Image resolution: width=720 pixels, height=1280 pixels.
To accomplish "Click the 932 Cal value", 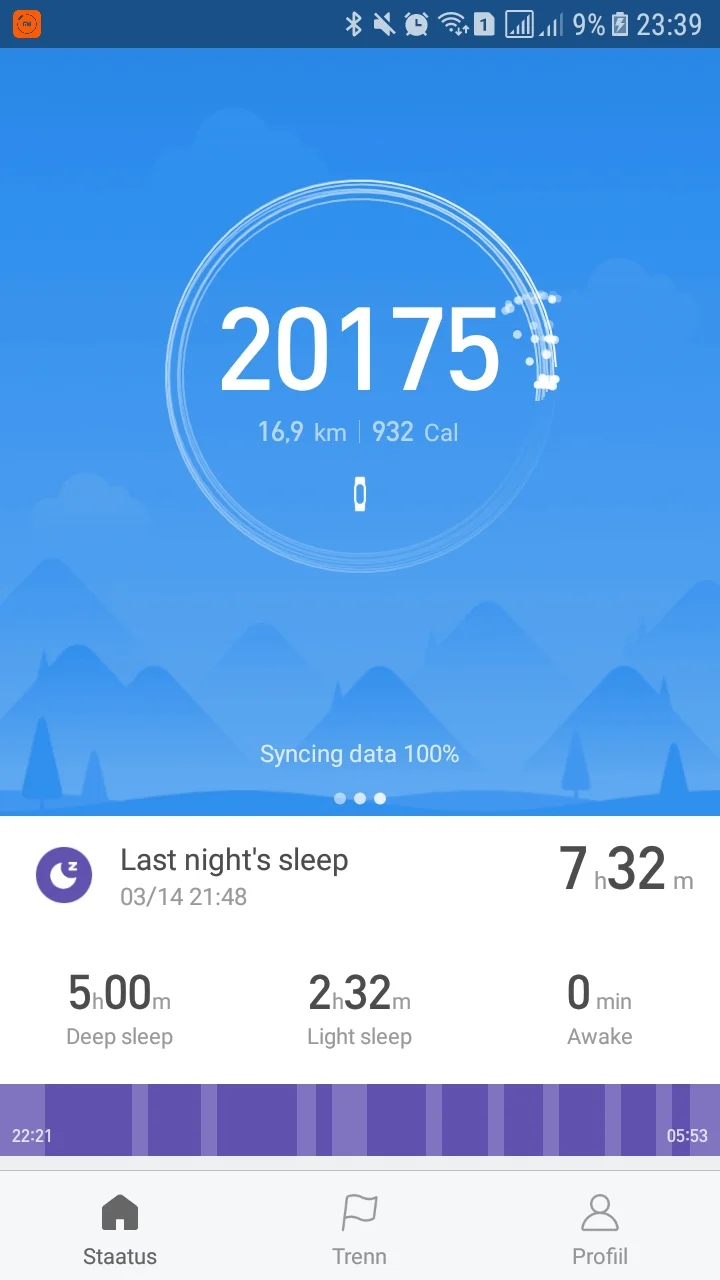I will [392, 432].
